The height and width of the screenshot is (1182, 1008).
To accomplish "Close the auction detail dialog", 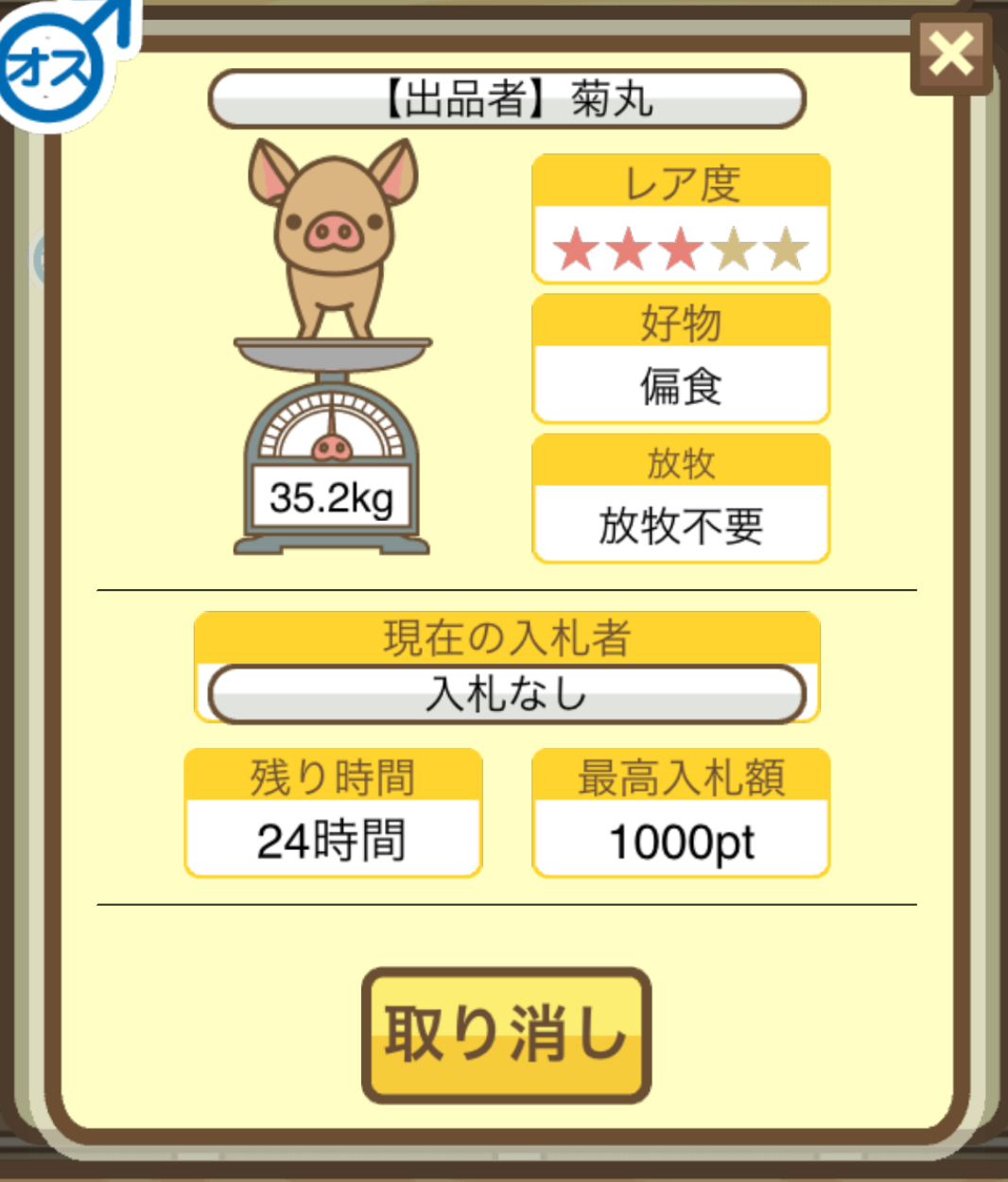I will [950, 54].
